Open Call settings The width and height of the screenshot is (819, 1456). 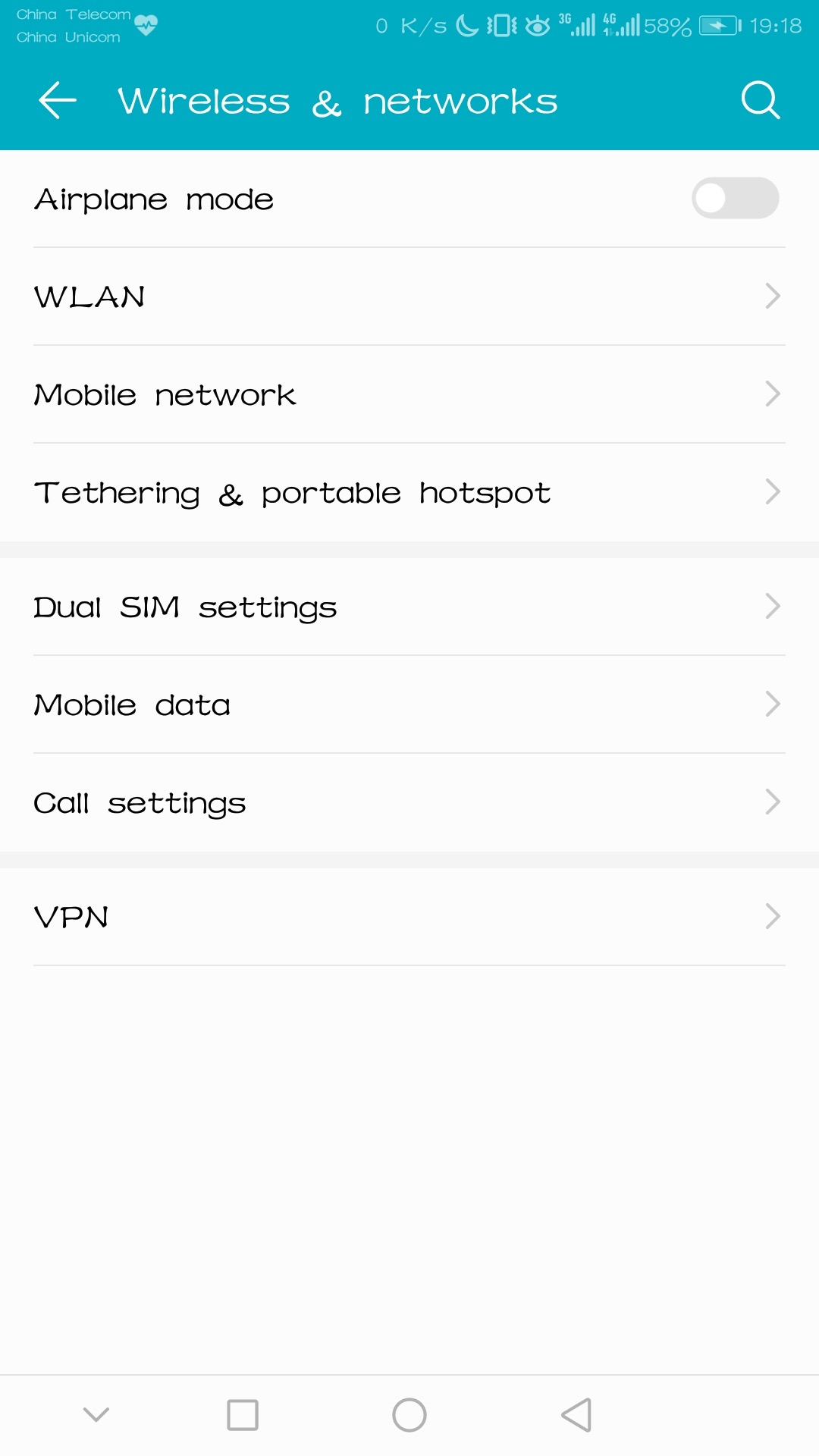[409, 802]
